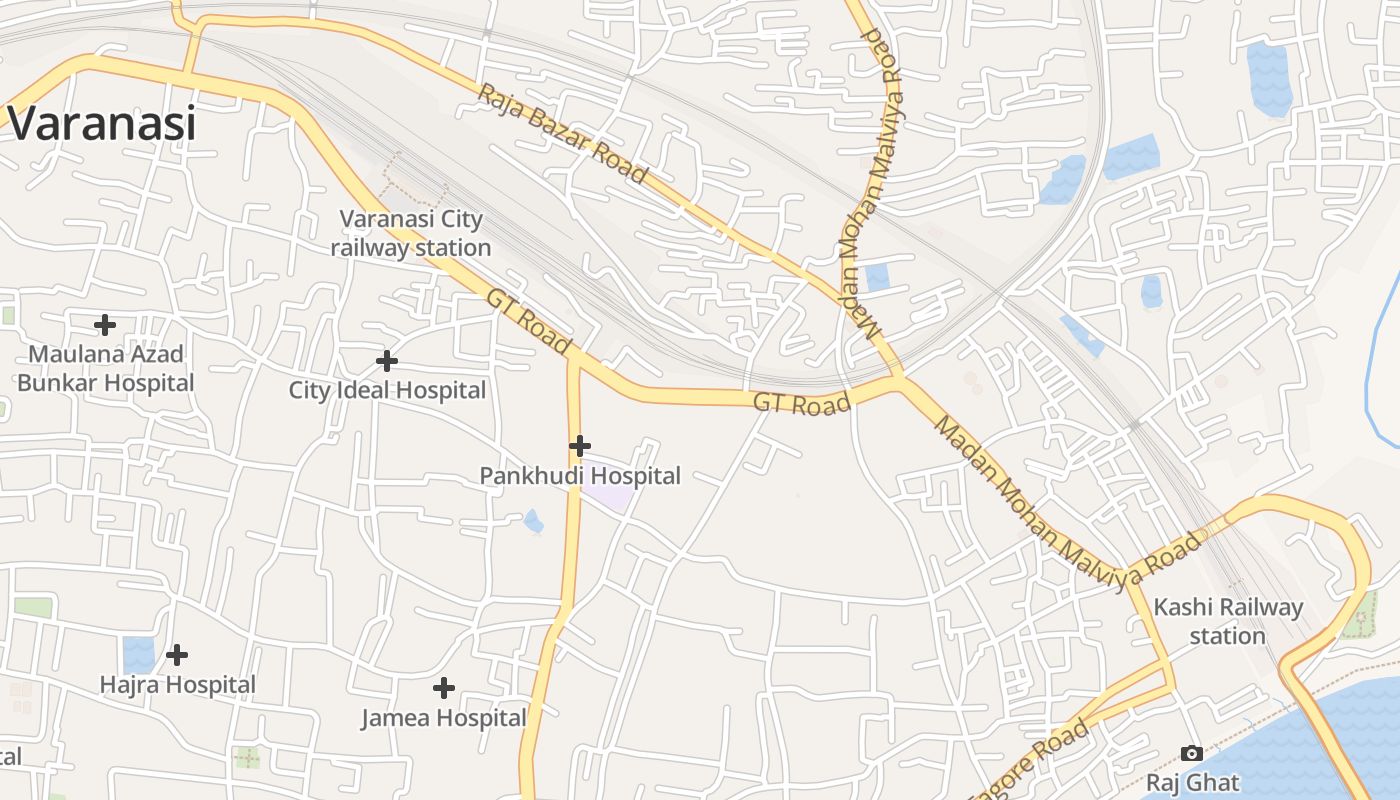Tap the Raj Ghat camera marker
This screenshot has height=800, width=1400.
click(x=1191, y=753)
